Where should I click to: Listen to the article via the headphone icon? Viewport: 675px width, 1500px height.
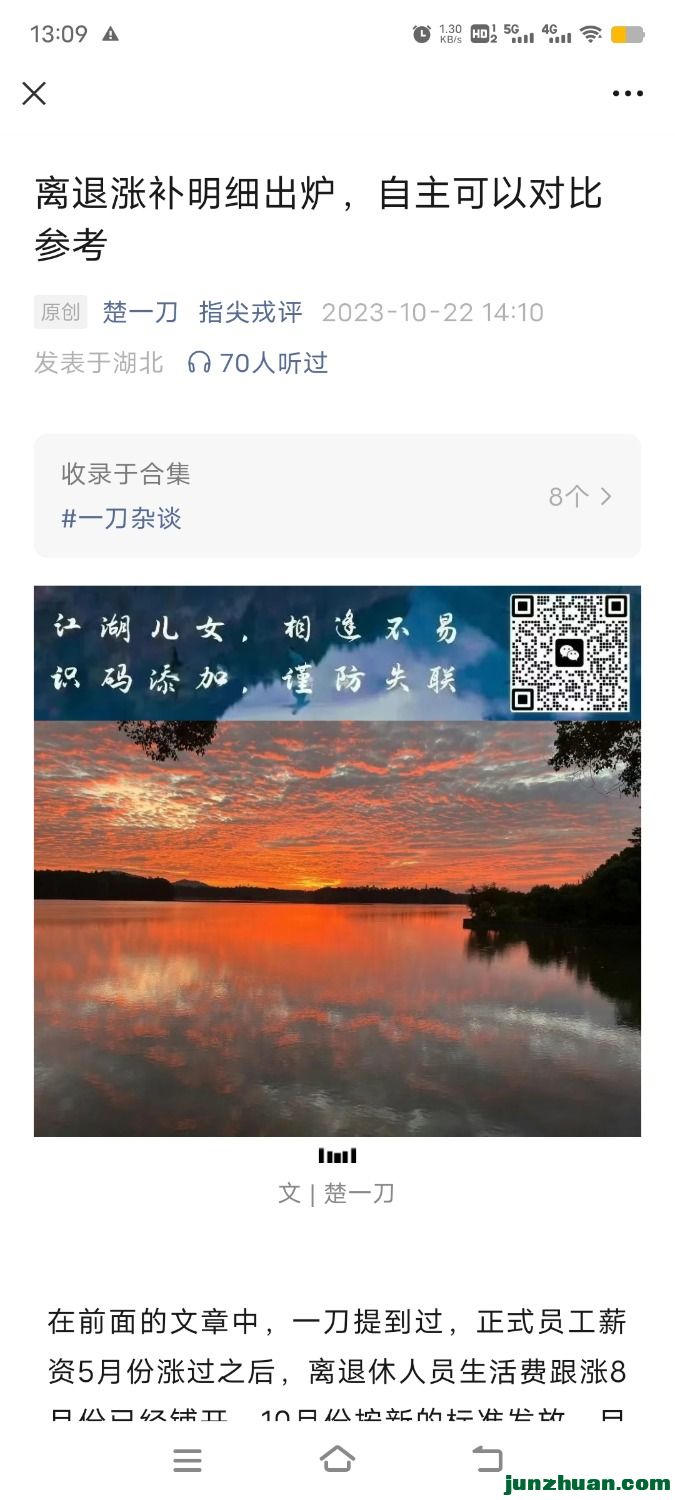tap(200, 362)
